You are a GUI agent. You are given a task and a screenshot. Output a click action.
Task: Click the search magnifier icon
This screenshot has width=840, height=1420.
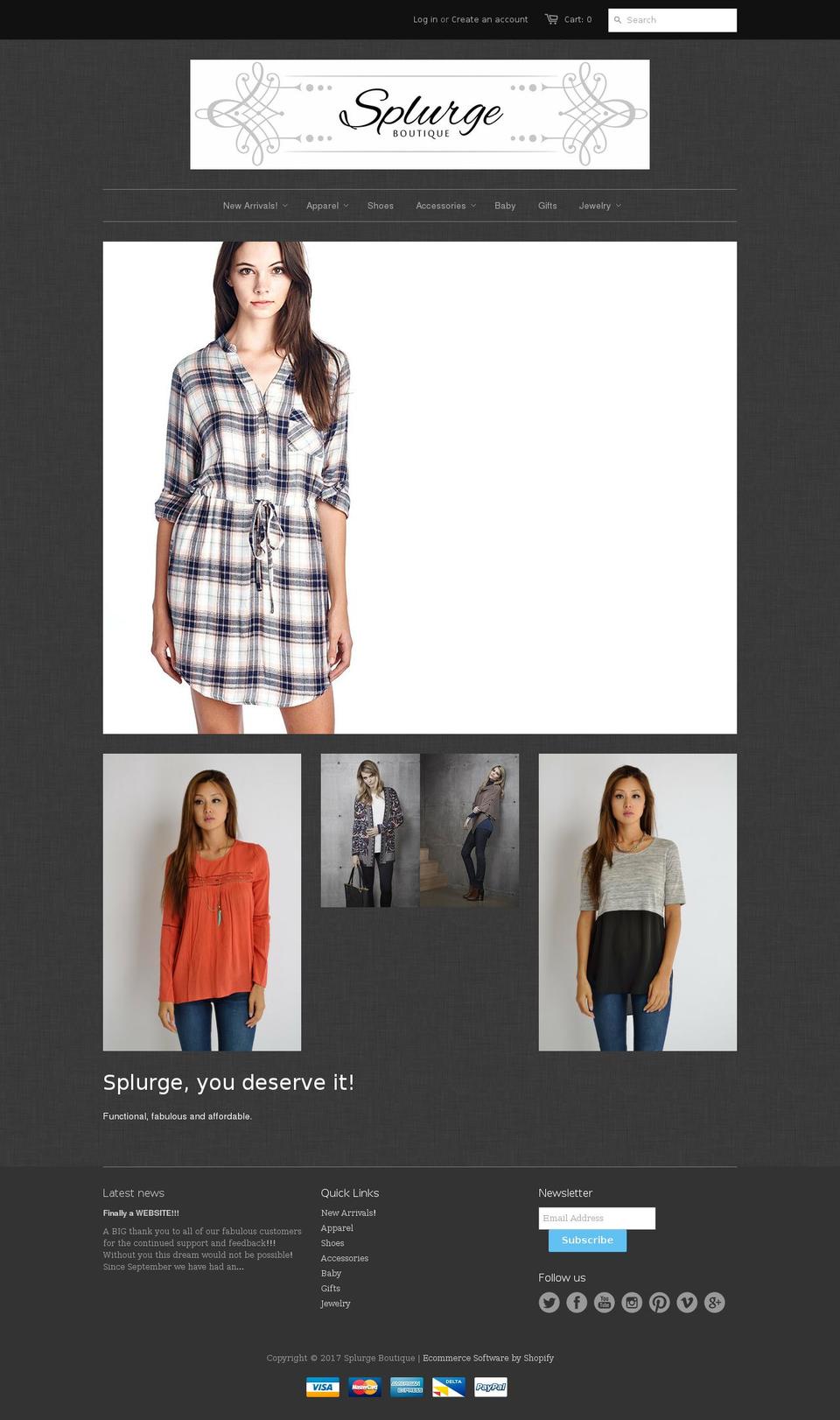[x=617, y=19]
